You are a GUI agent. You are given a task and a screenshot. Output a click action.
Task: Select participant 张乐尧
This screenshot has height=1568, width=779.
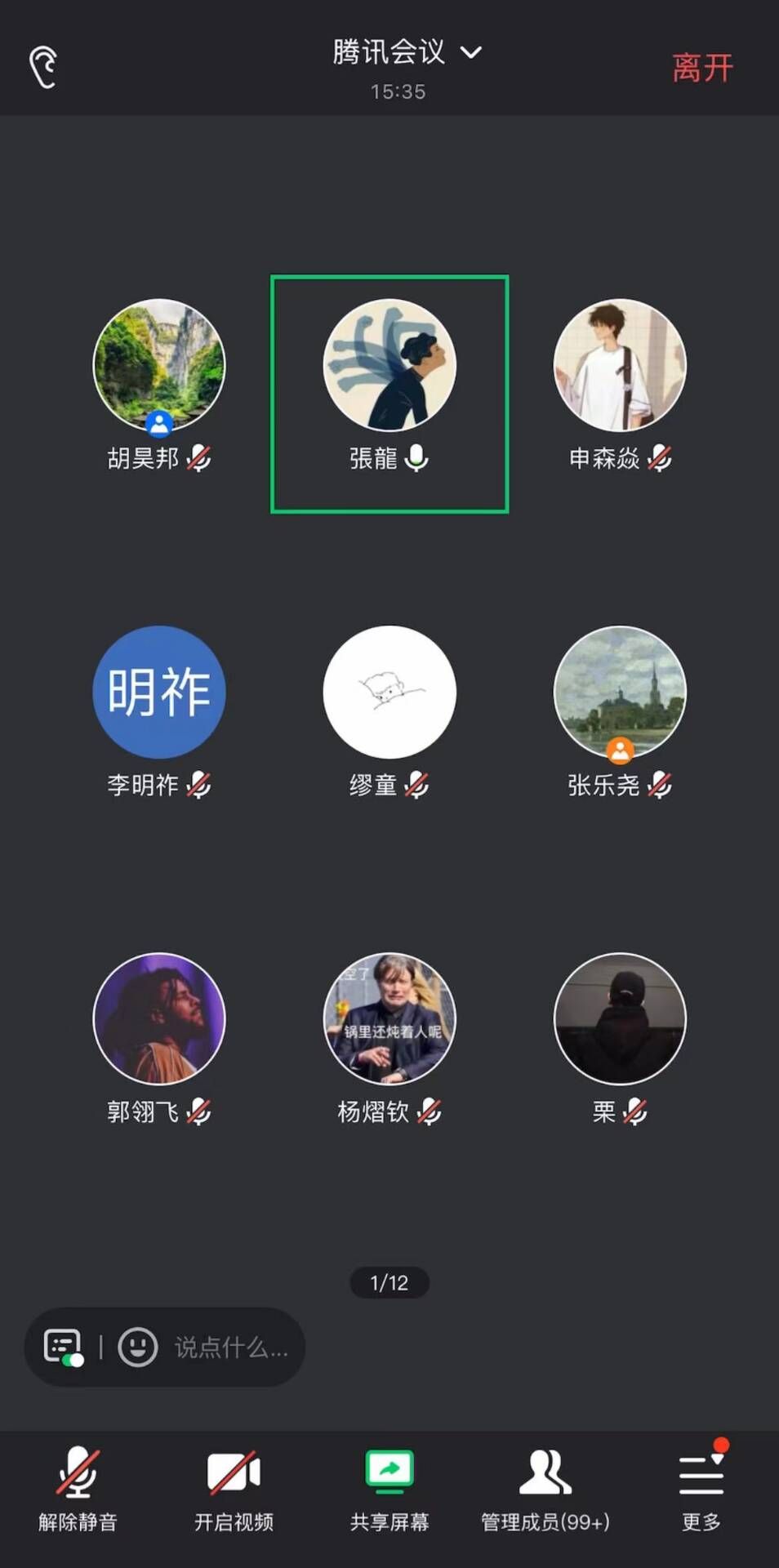620,692
